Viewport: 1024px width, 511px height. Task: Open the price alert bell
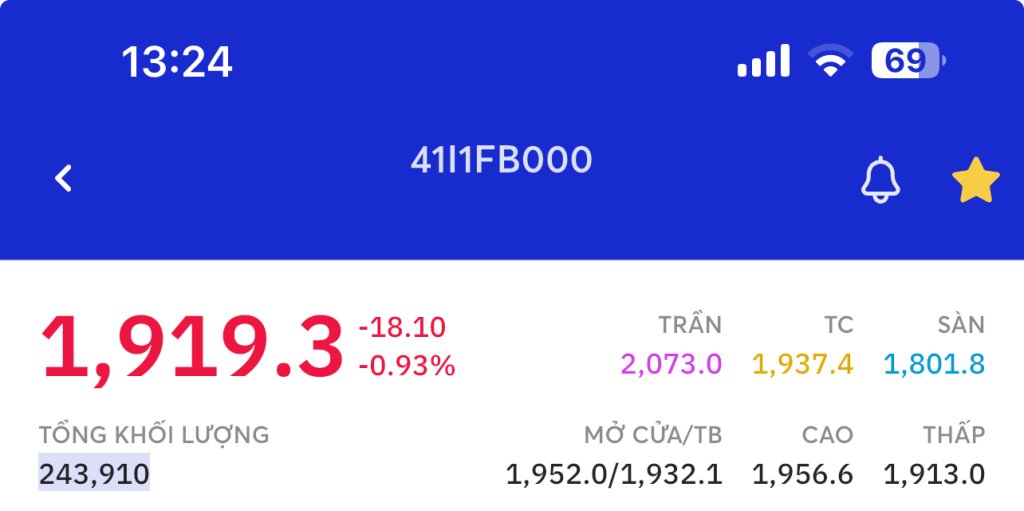tap(880, 180)
